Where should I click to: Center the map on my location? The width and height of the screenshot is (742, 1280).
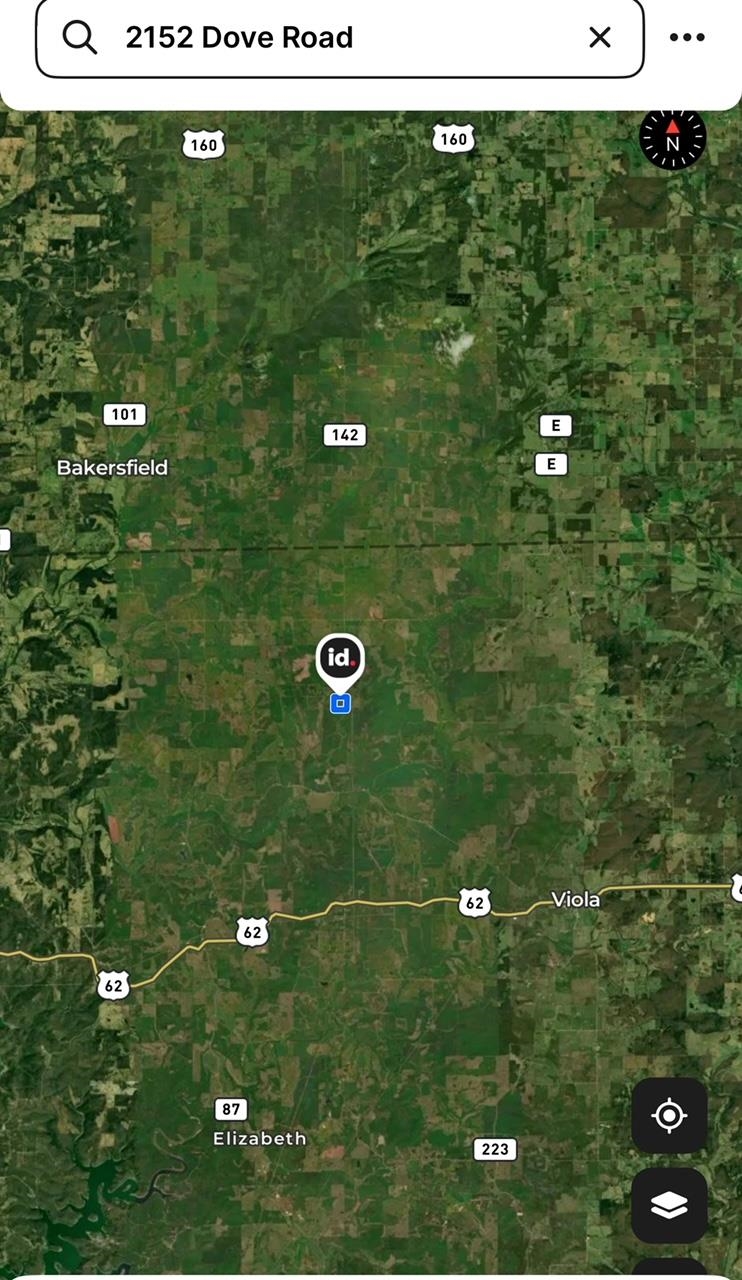pos(669,1115)
